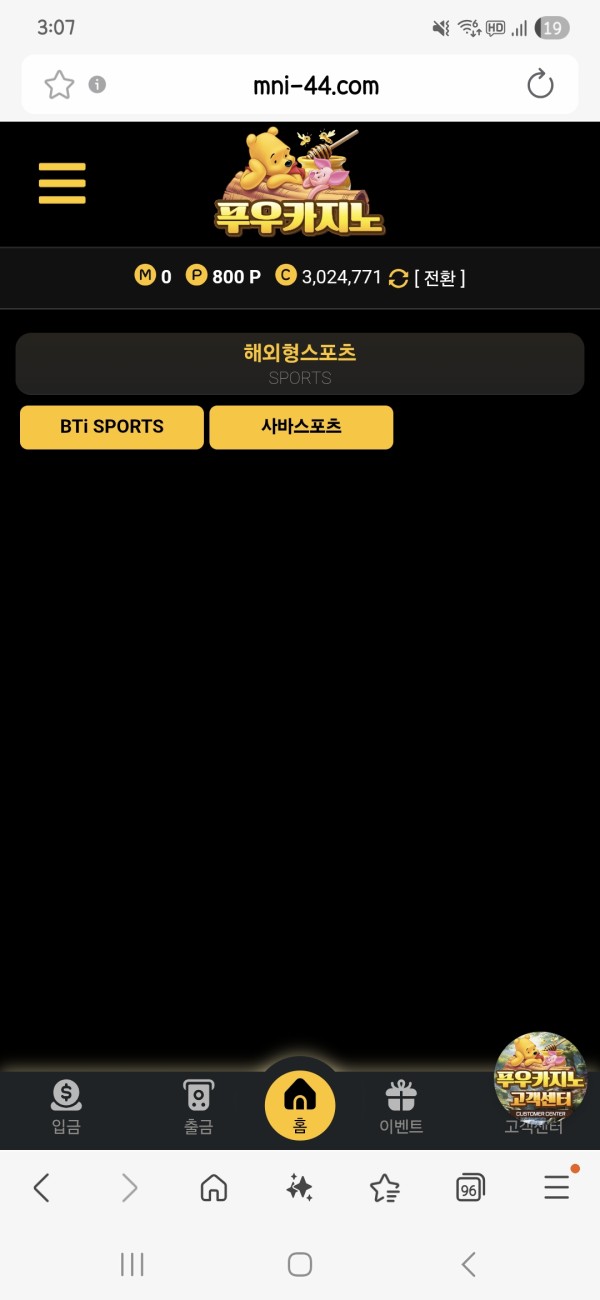
Task: Reload the page in the address bar
Action: click(540, 85)
